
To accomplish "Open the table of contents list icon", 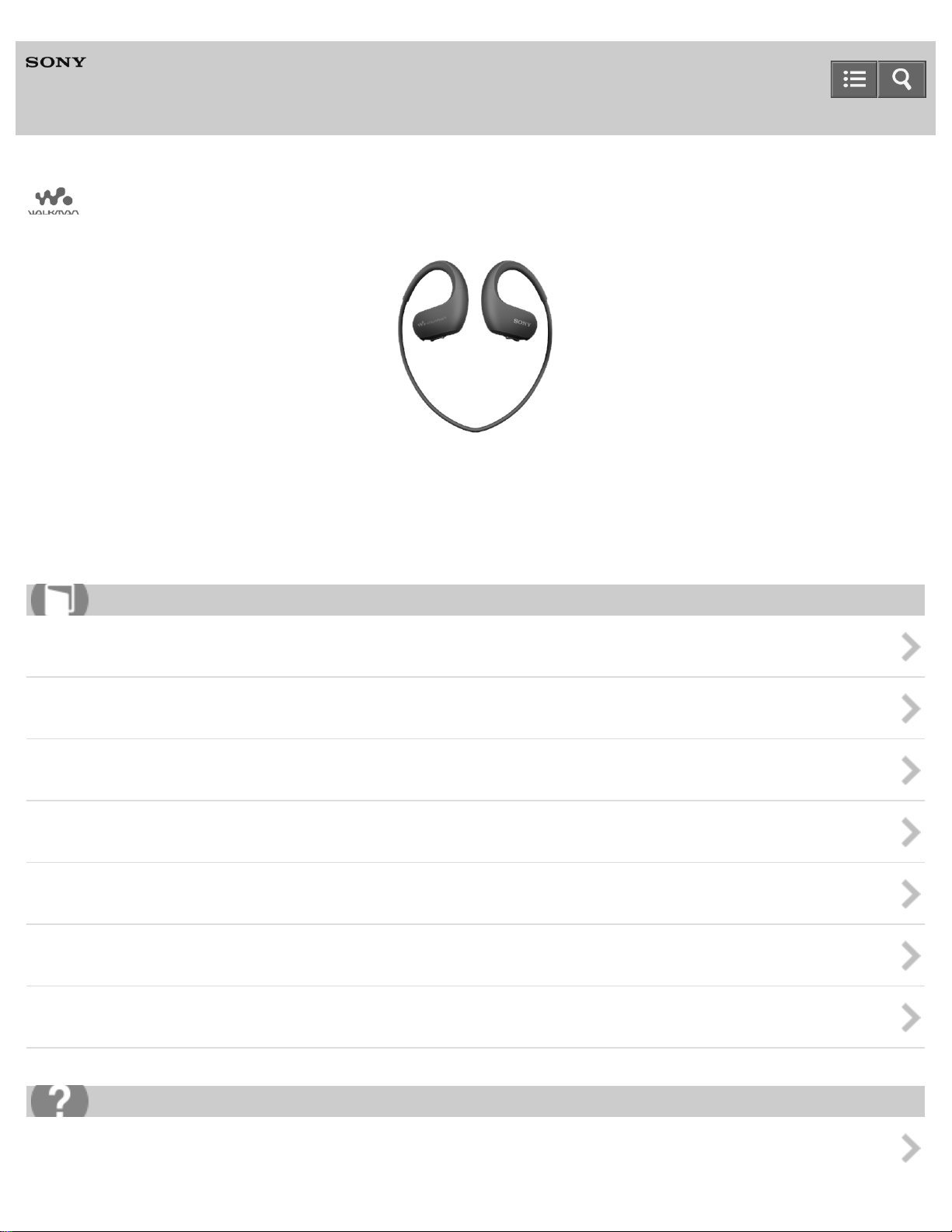I will 854,79.
